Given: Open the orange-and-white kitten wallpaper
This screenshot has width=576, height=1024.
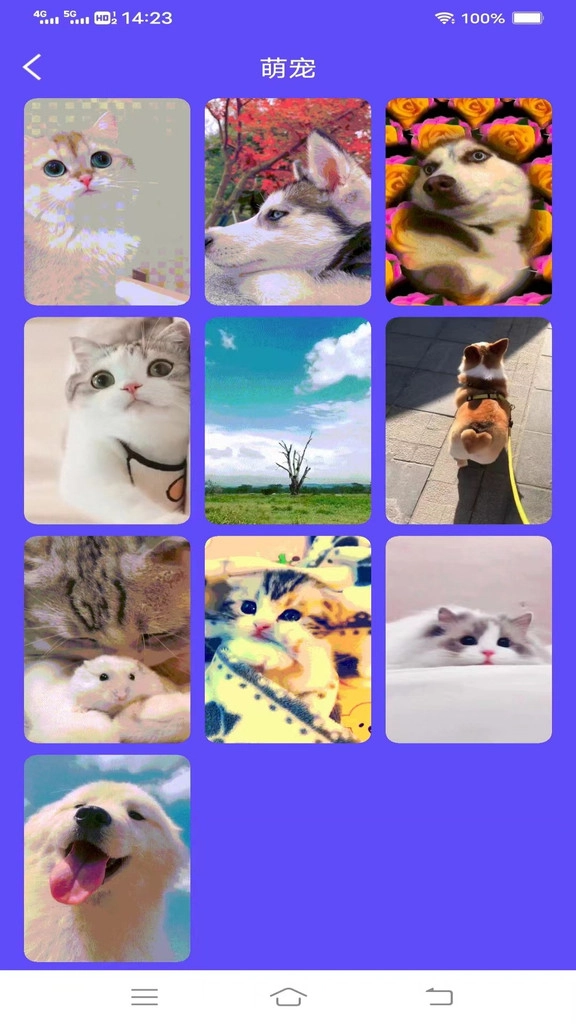Looking at the screenshot, I should point(107,202).
